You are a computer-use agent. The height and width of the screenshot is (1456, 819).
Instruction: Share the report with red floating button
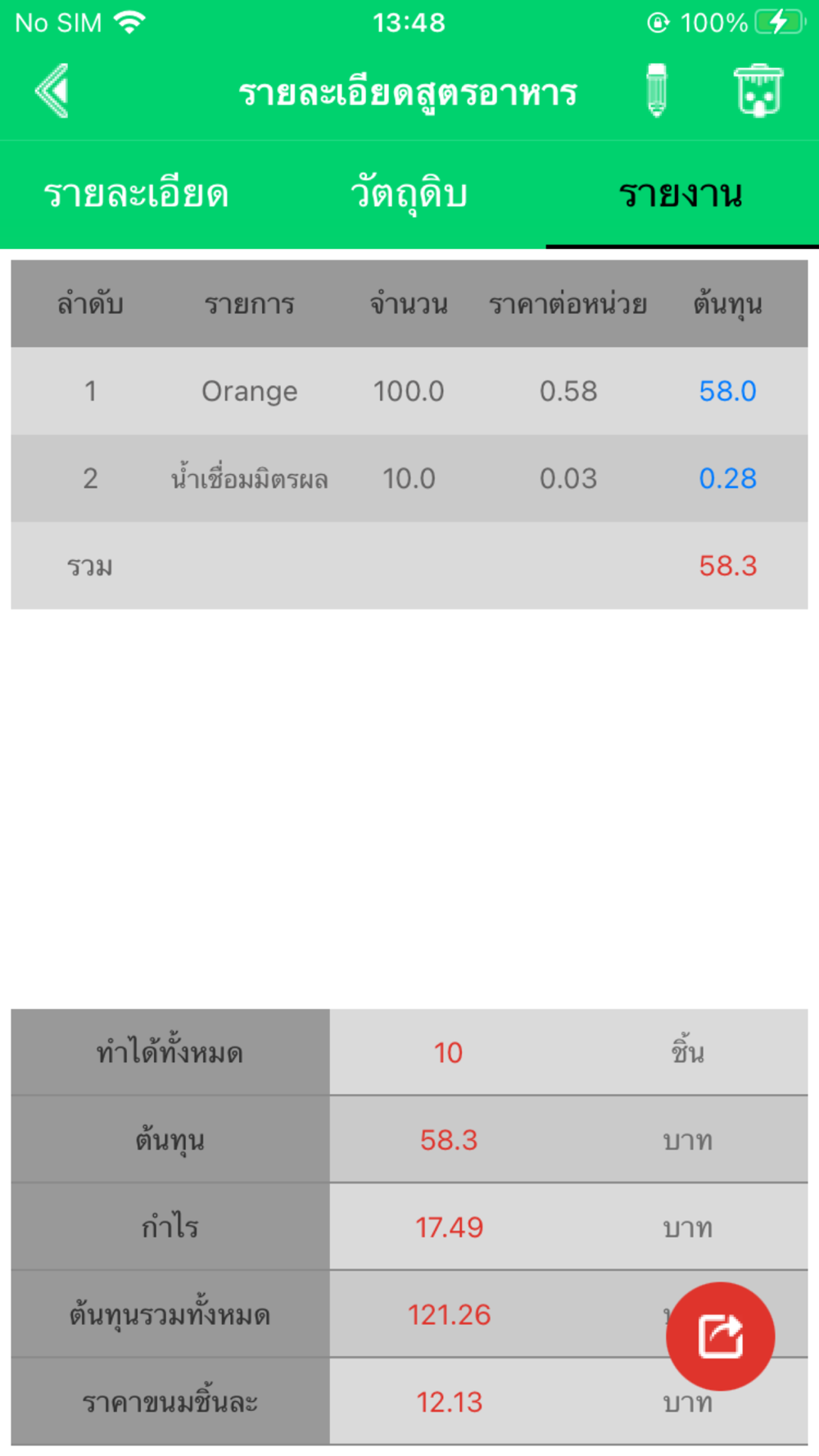(x=720, y=1336)
